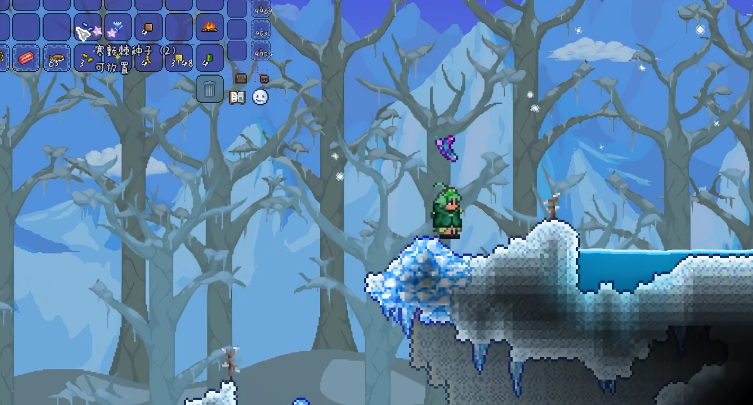Open the emote smiley face icon

(260, 97)
